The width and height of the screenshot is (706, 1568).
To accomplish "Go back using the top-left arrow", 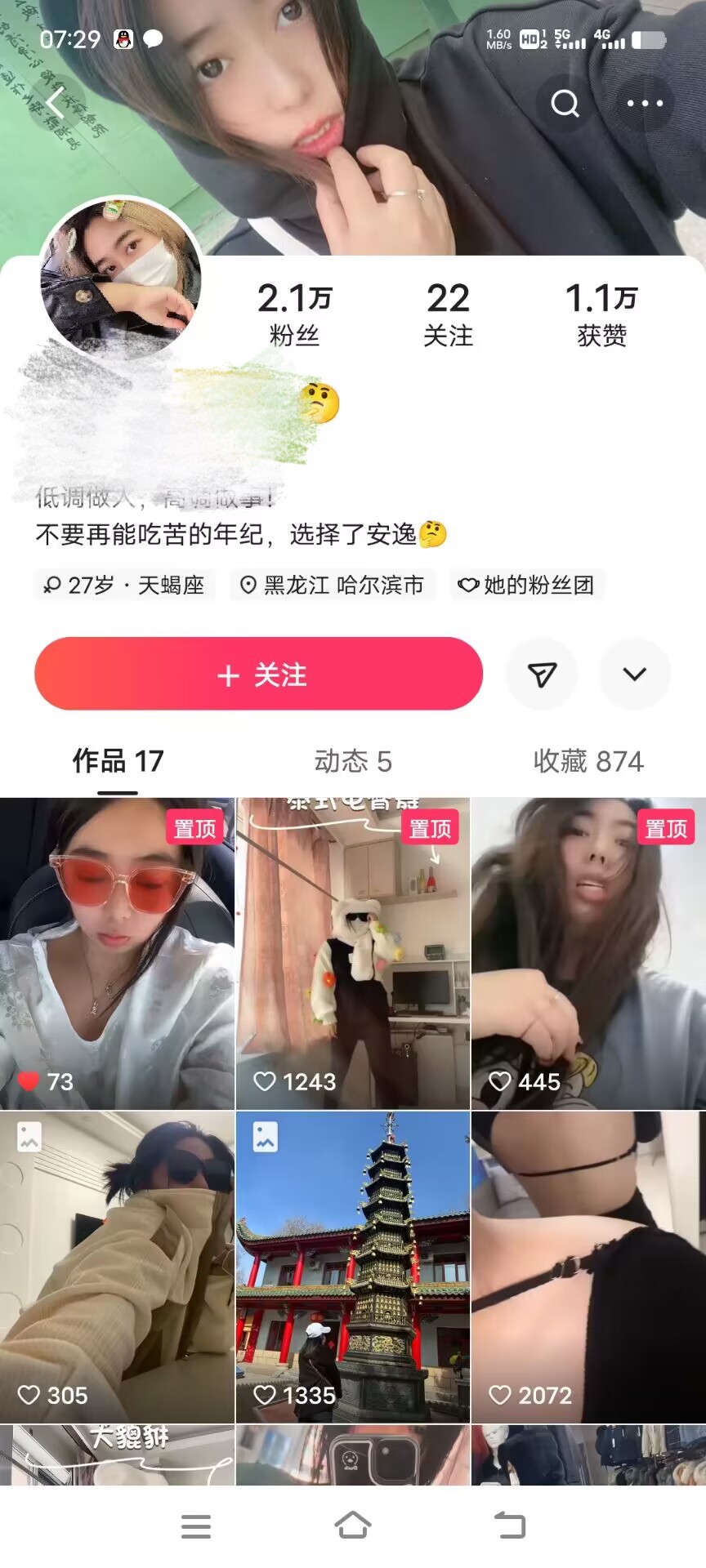I will coord(56,104).
